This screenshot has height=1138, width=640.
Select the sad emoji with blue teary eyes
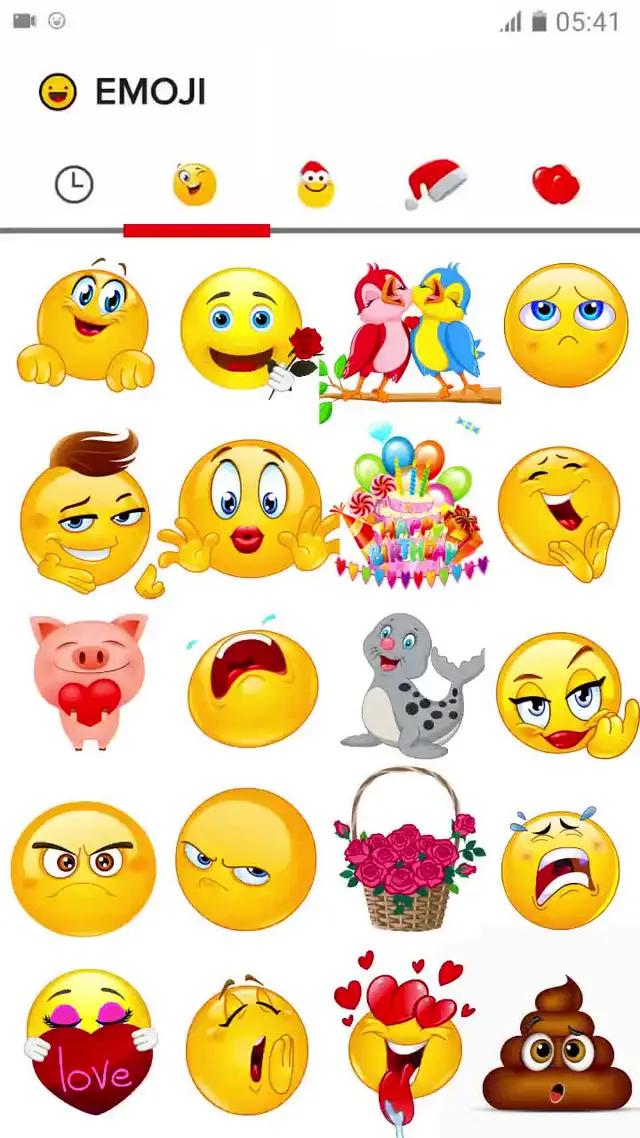pyautogui.click(x=565, y=325)
